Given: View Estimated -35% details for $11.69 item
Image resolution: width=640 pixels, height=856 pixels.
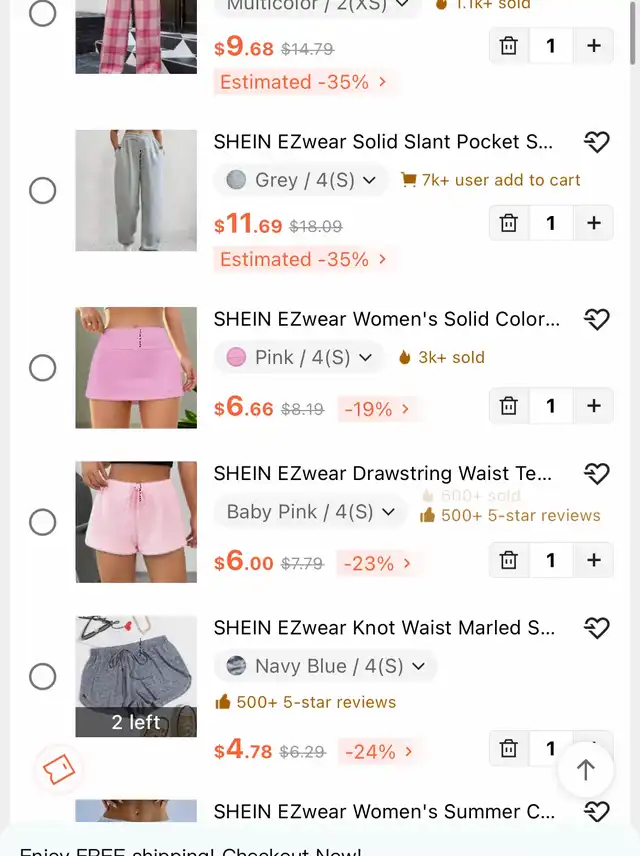Looking at the screenshot, I should 301,260.
